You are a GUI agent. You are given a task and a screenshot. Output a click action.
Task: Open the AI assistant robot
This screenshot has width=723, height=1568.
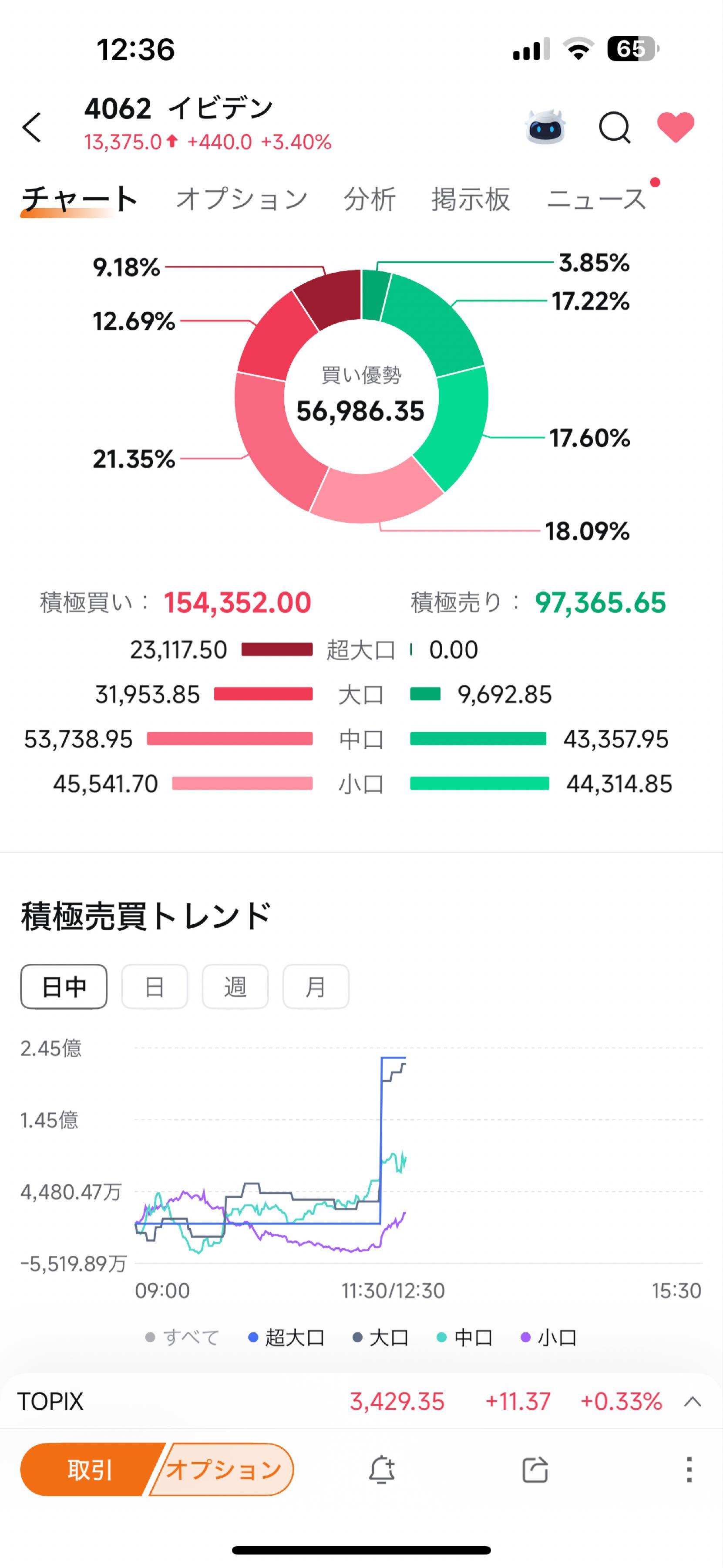[545, 126]
